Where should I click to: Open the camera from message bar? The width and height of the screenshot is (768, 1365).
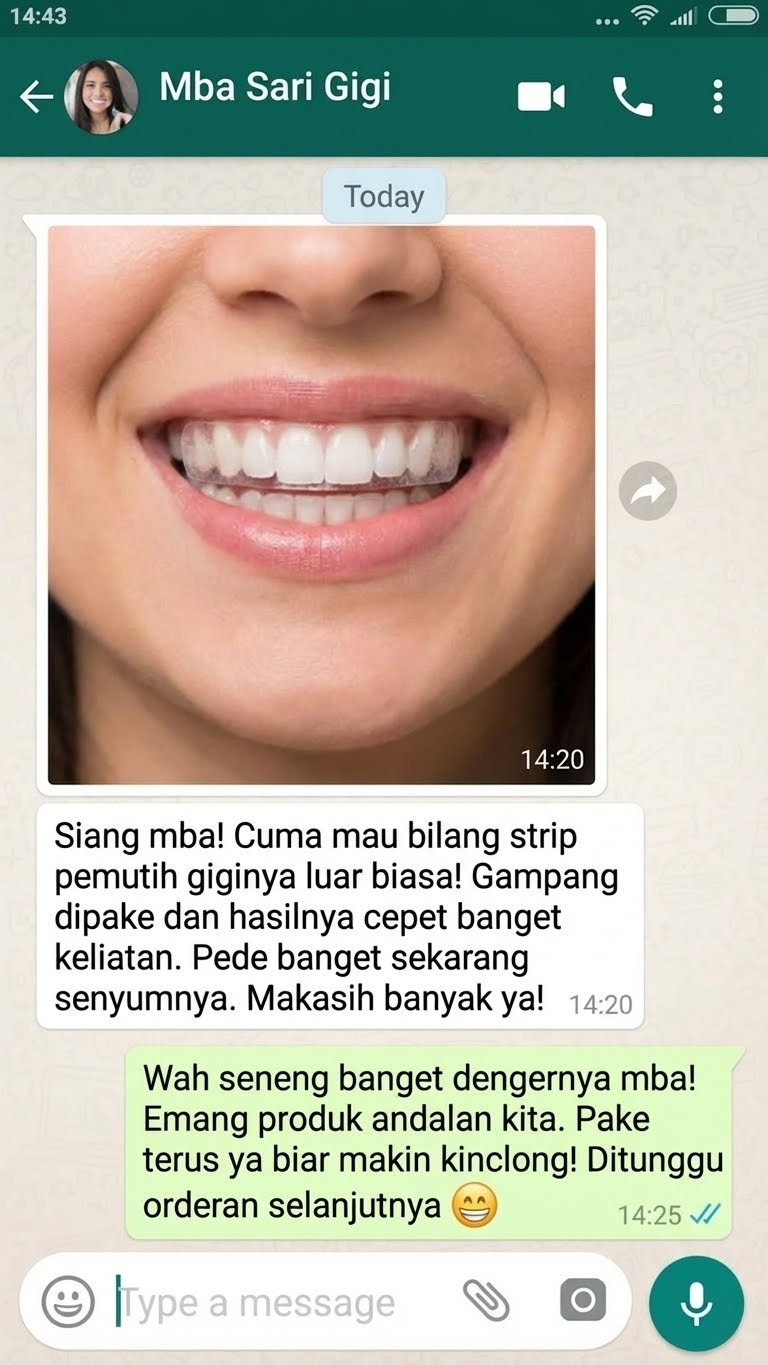pos(582,1302)
